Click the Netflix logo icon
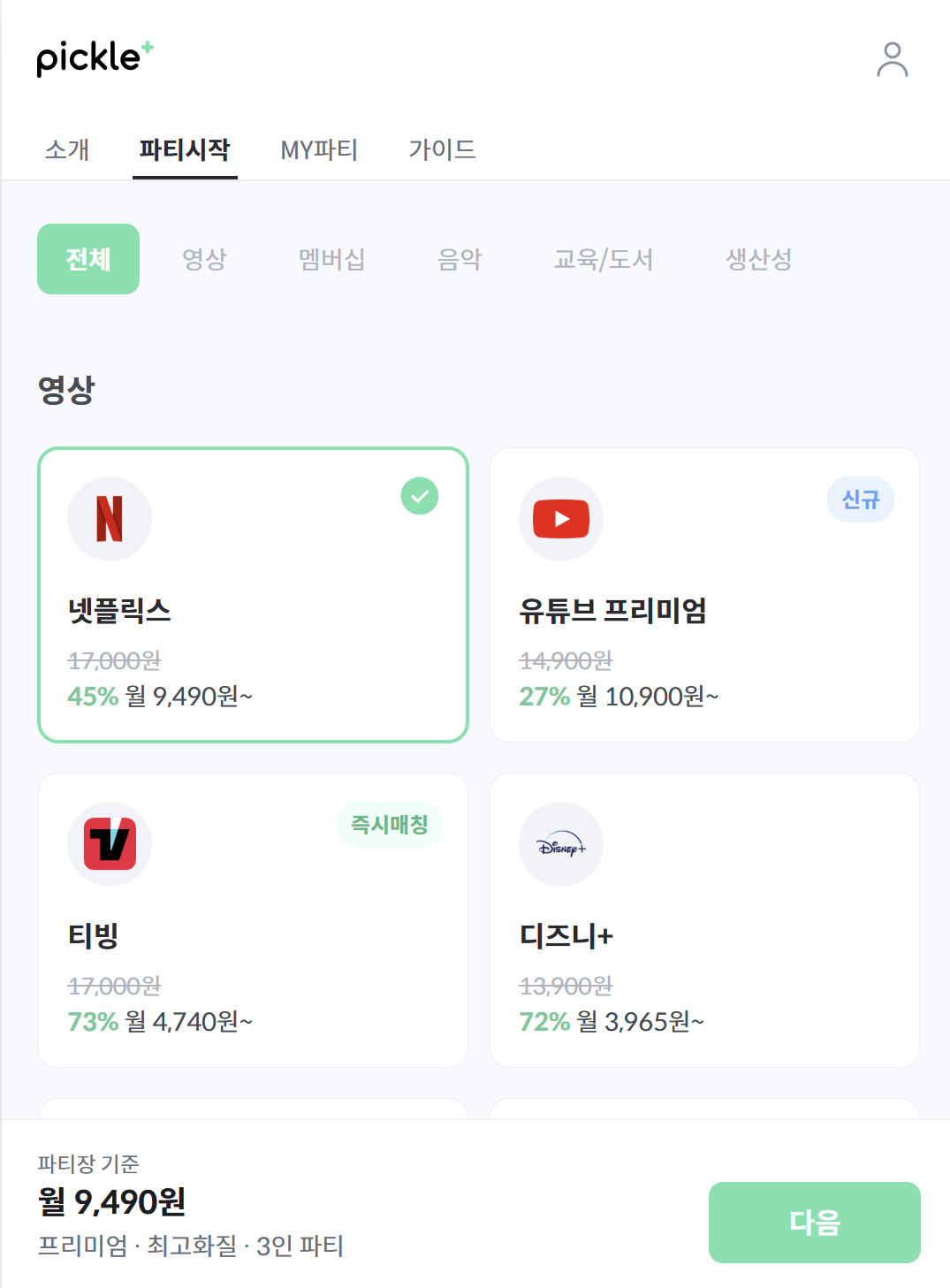 (110, 519)
